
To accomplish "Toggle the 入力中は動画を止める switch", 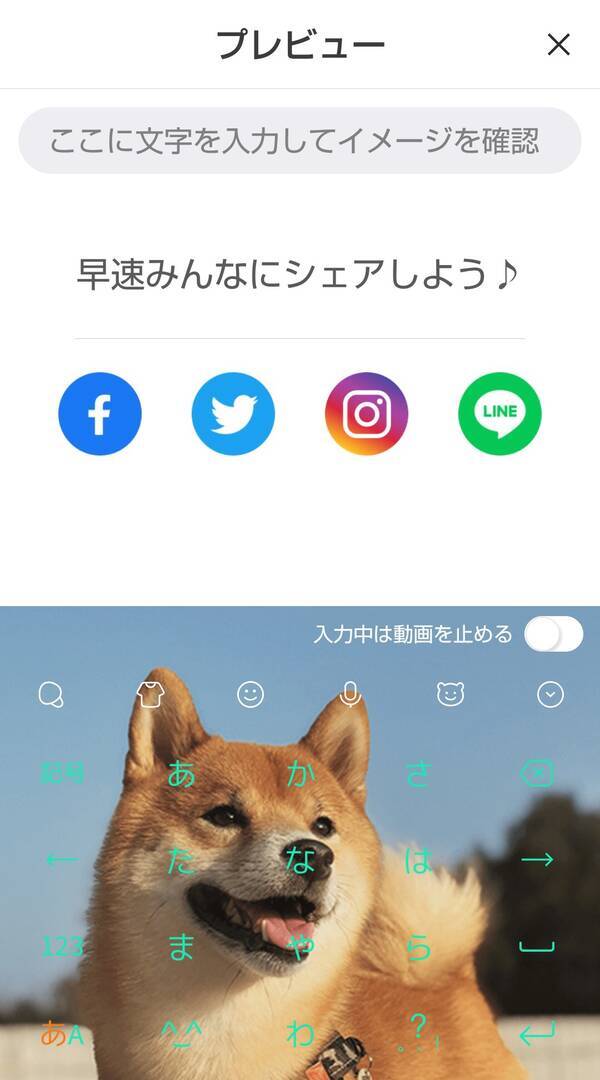I will (553, 634).
